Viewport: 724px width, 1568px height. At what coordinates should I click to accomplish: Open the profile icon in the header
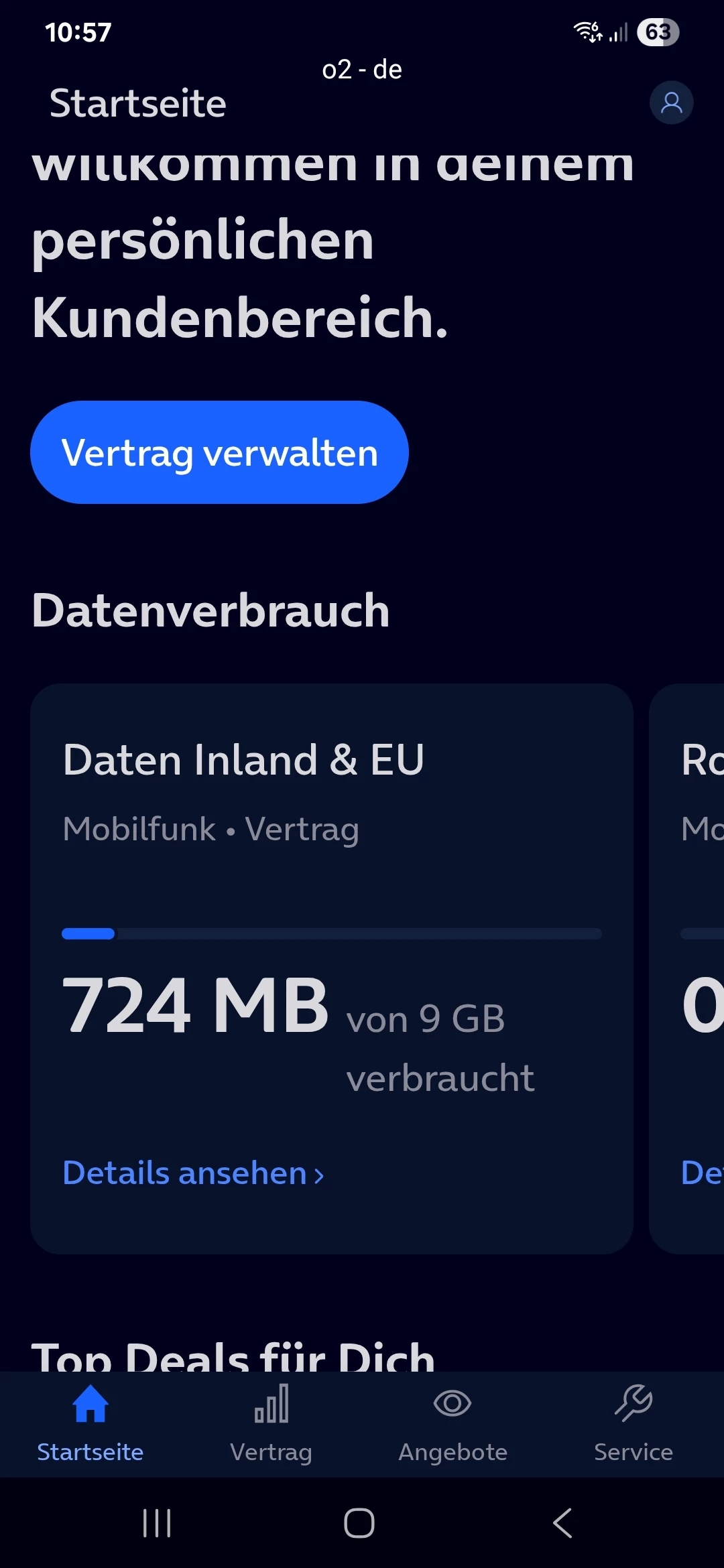[671, 103]
